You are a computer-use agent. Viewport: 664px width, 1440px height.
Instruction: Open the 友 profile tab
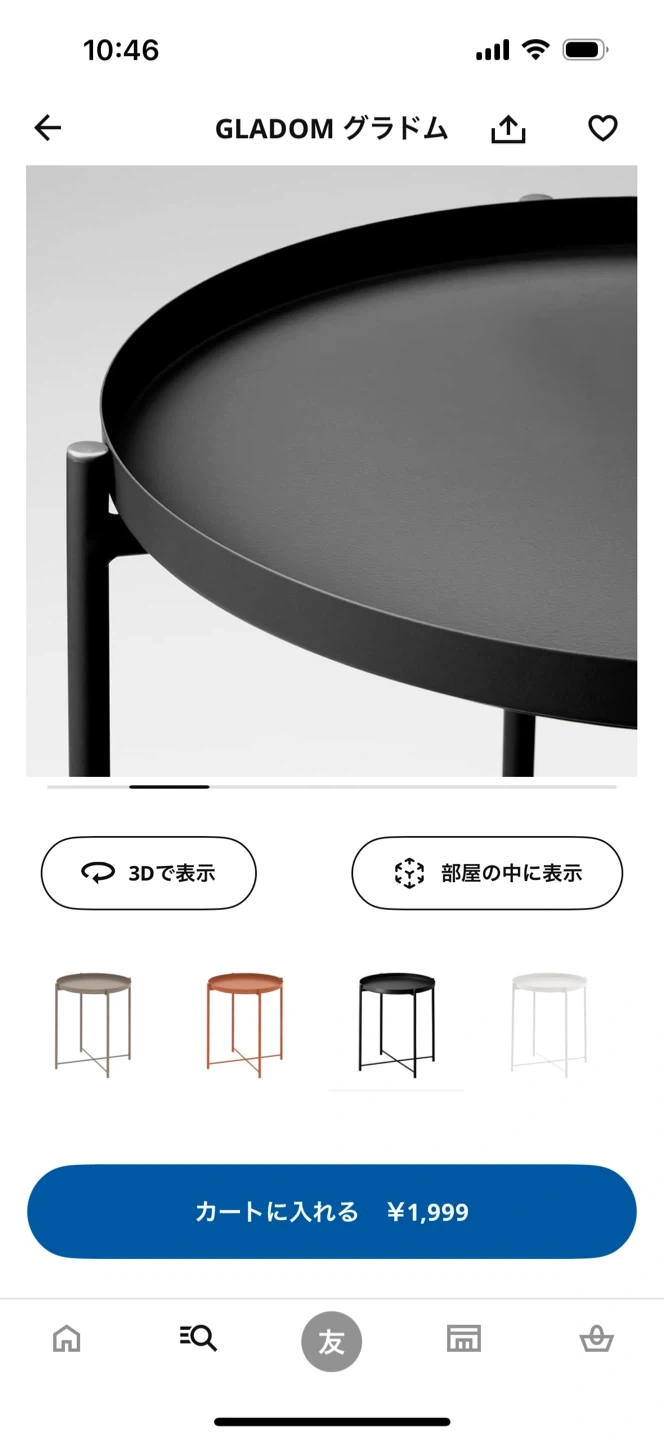pos(331,1341)
